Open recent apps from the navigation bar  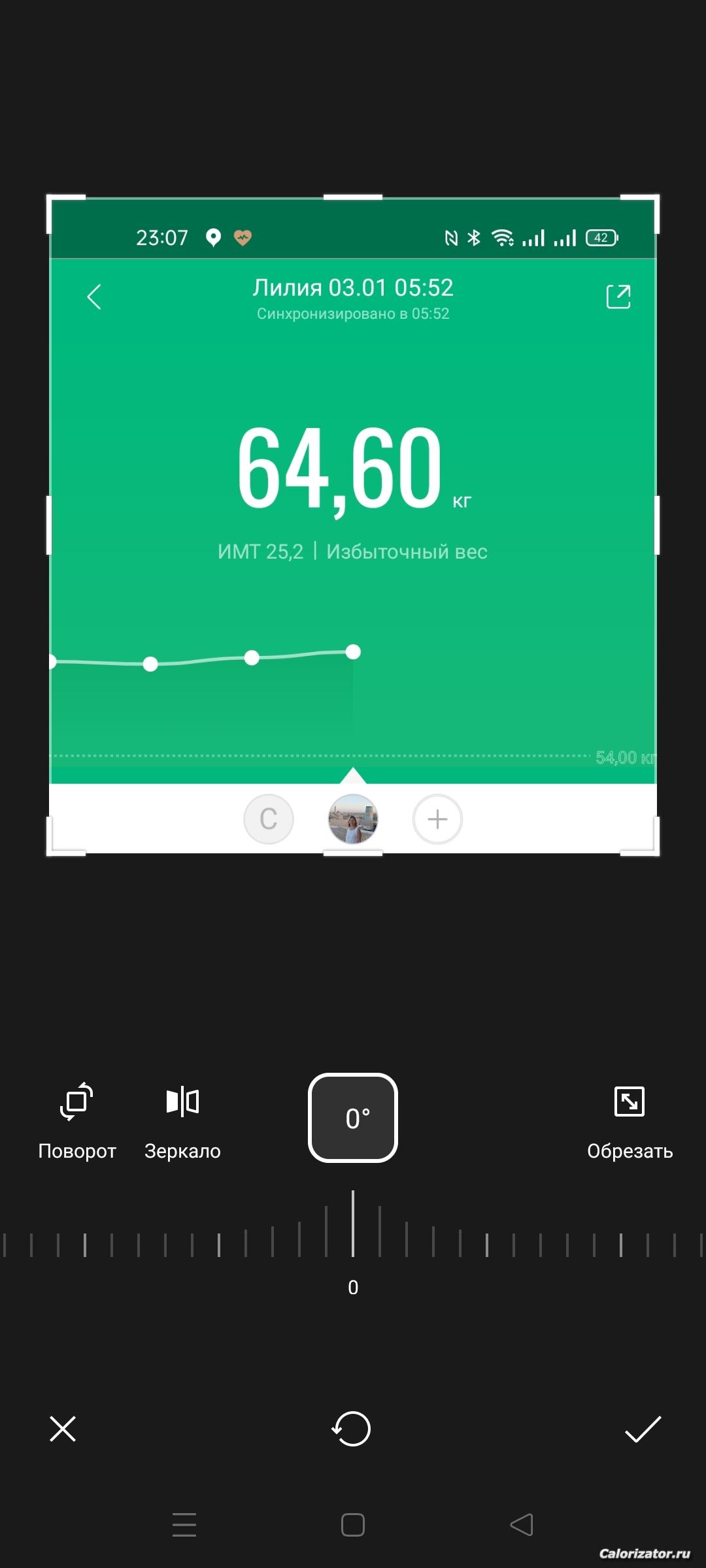pyautogui.click(x=184, y=1525)
